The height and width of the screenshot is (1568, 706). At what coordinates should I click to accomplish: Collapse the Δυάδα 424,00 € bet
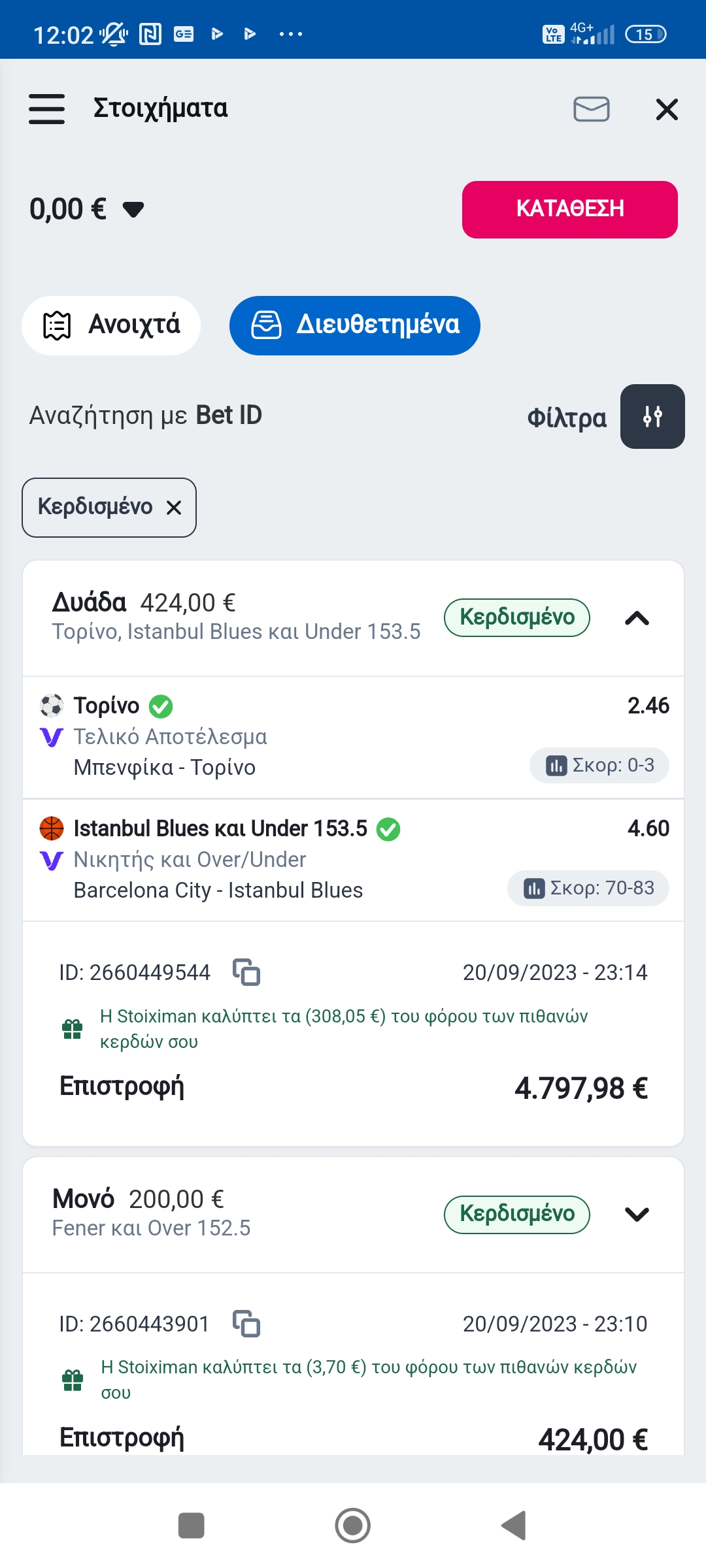(637, 618)
